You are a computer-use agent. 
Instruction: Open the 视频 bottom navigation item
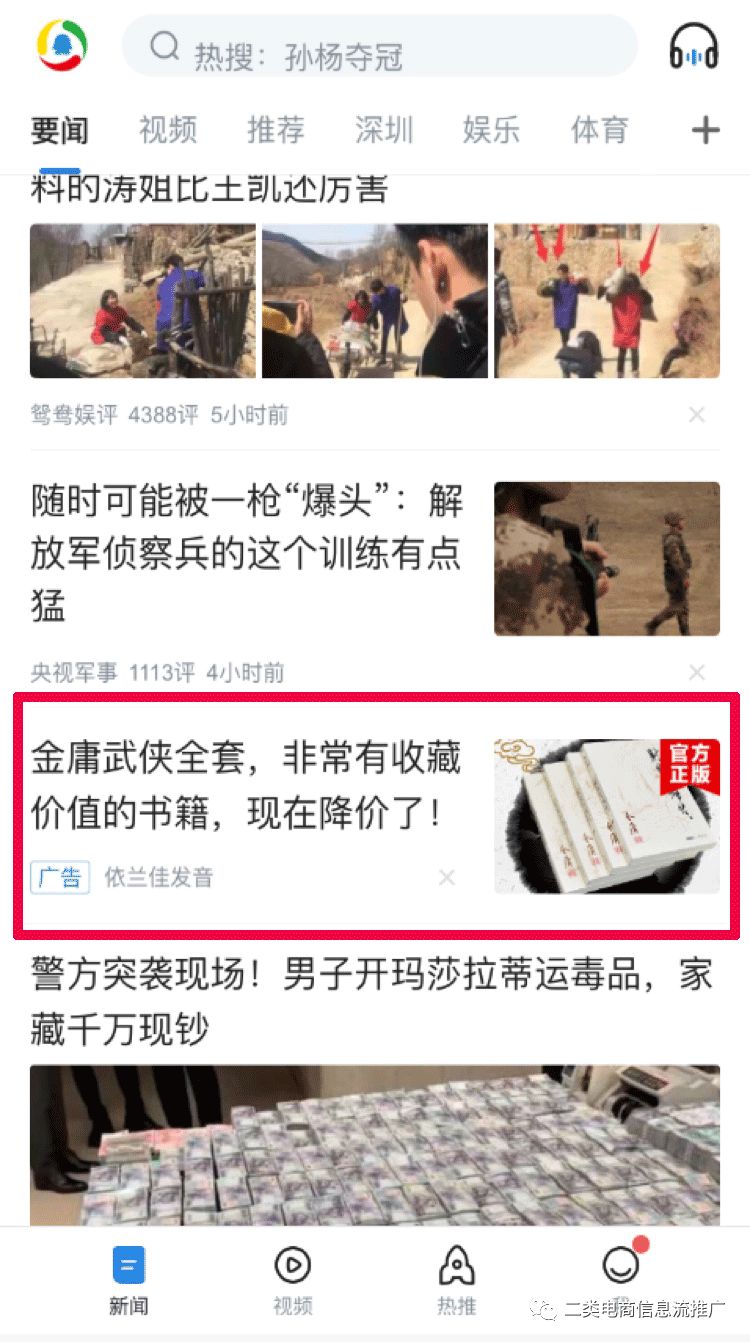coord(292,1280)
